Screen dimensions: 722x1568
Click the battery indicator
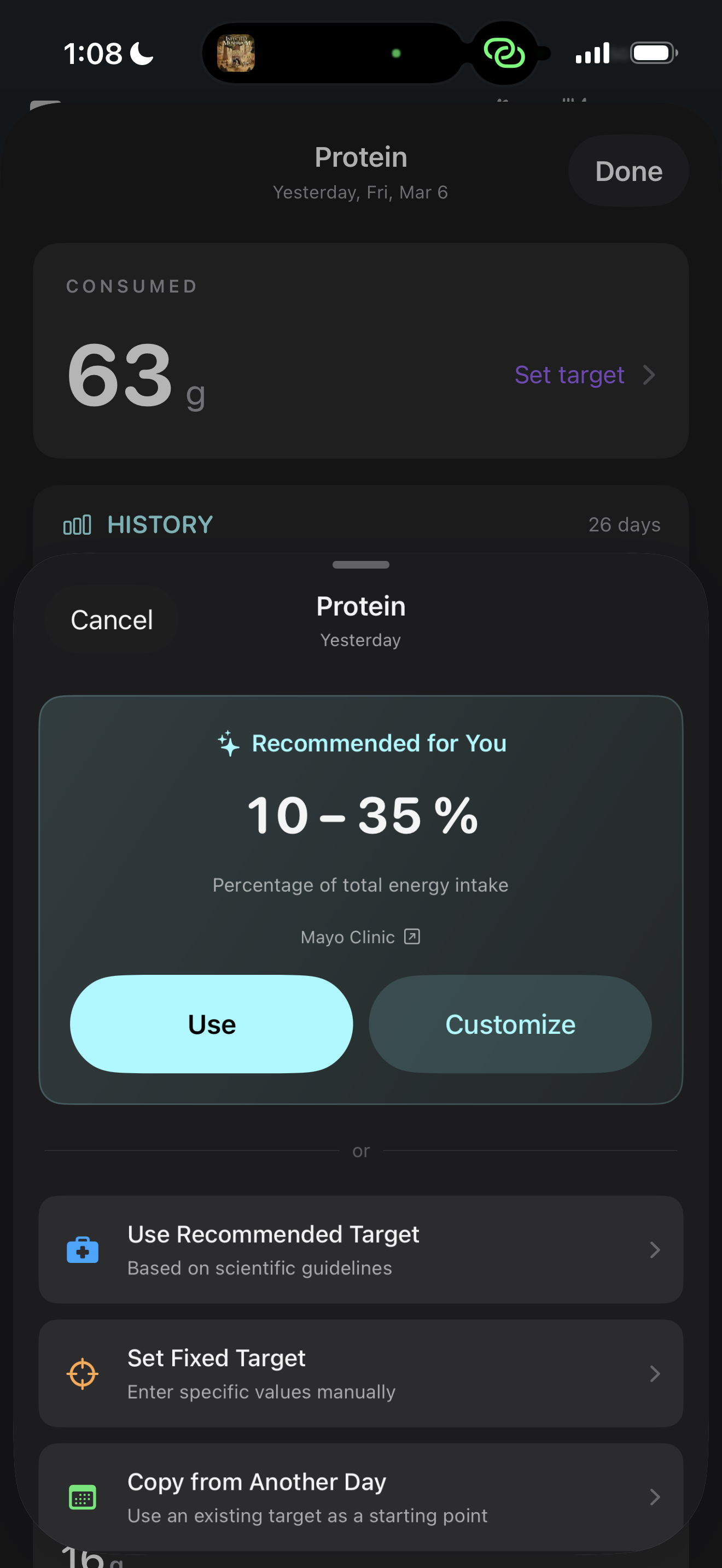point(652,52)
